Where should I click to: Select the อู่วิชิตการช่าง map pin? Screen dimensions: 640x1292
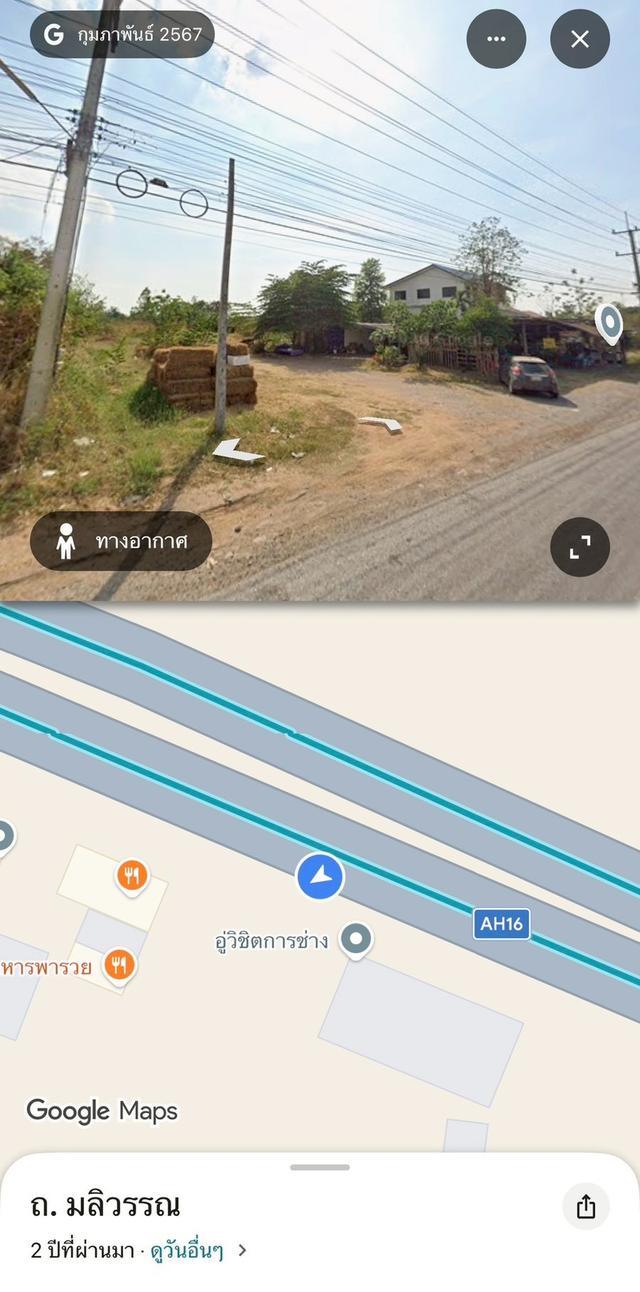356,940
